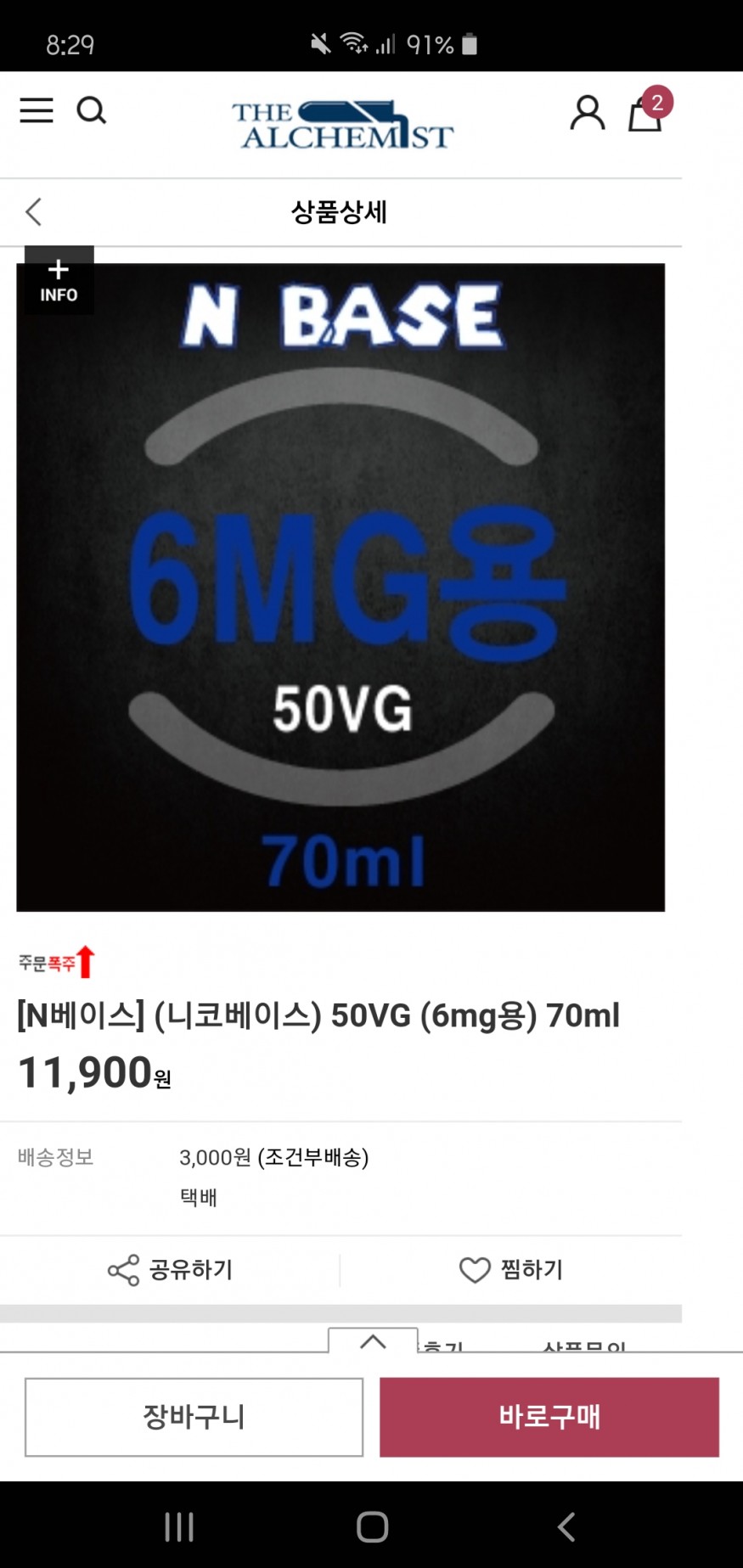Tap the system home button
Screen dimensions: 743x1568
[372, 1526]
